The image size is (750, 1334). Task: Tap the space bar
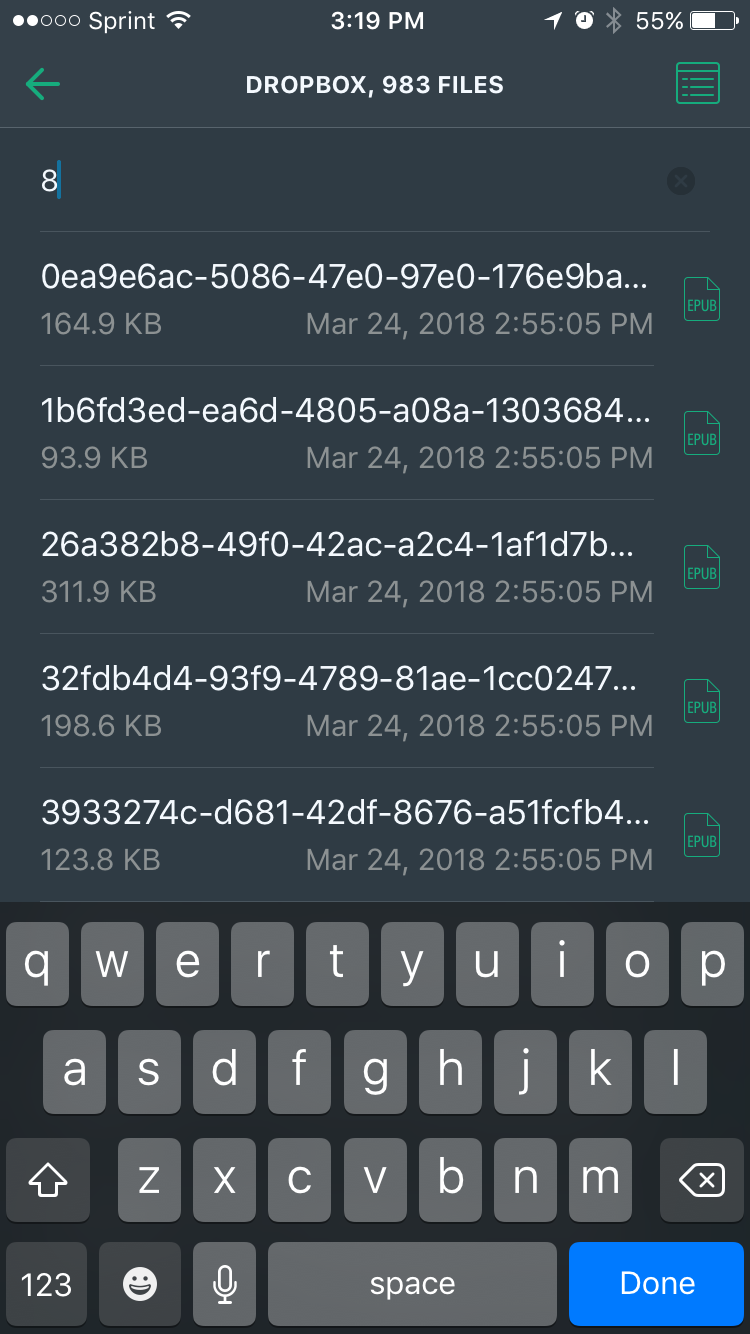click(x=412, y=1284)
